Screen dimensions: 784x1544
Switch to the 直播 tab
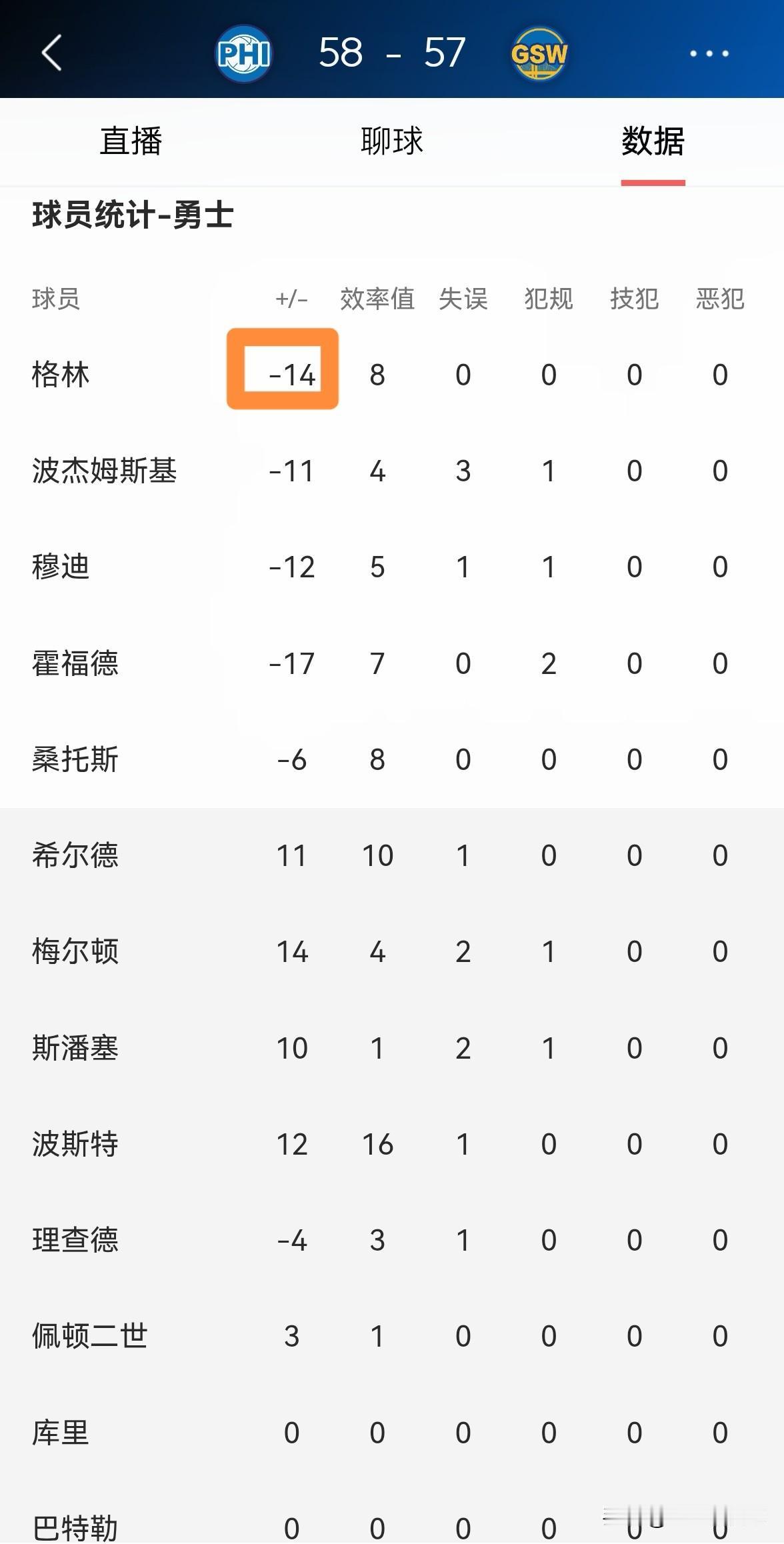131,141
